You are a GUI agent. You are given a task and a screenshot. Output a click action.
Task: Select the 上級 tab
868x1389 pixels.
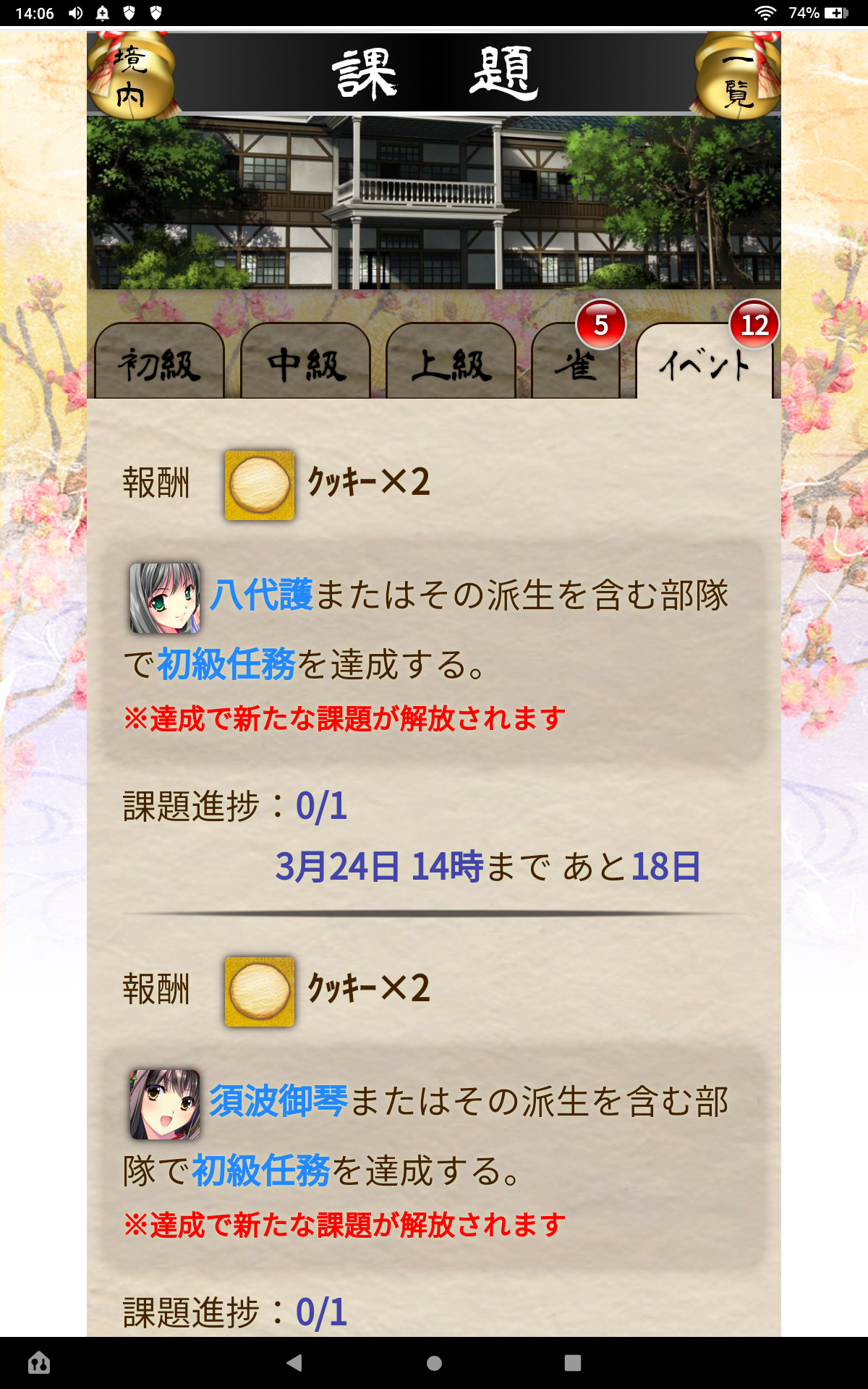[451, 364]
